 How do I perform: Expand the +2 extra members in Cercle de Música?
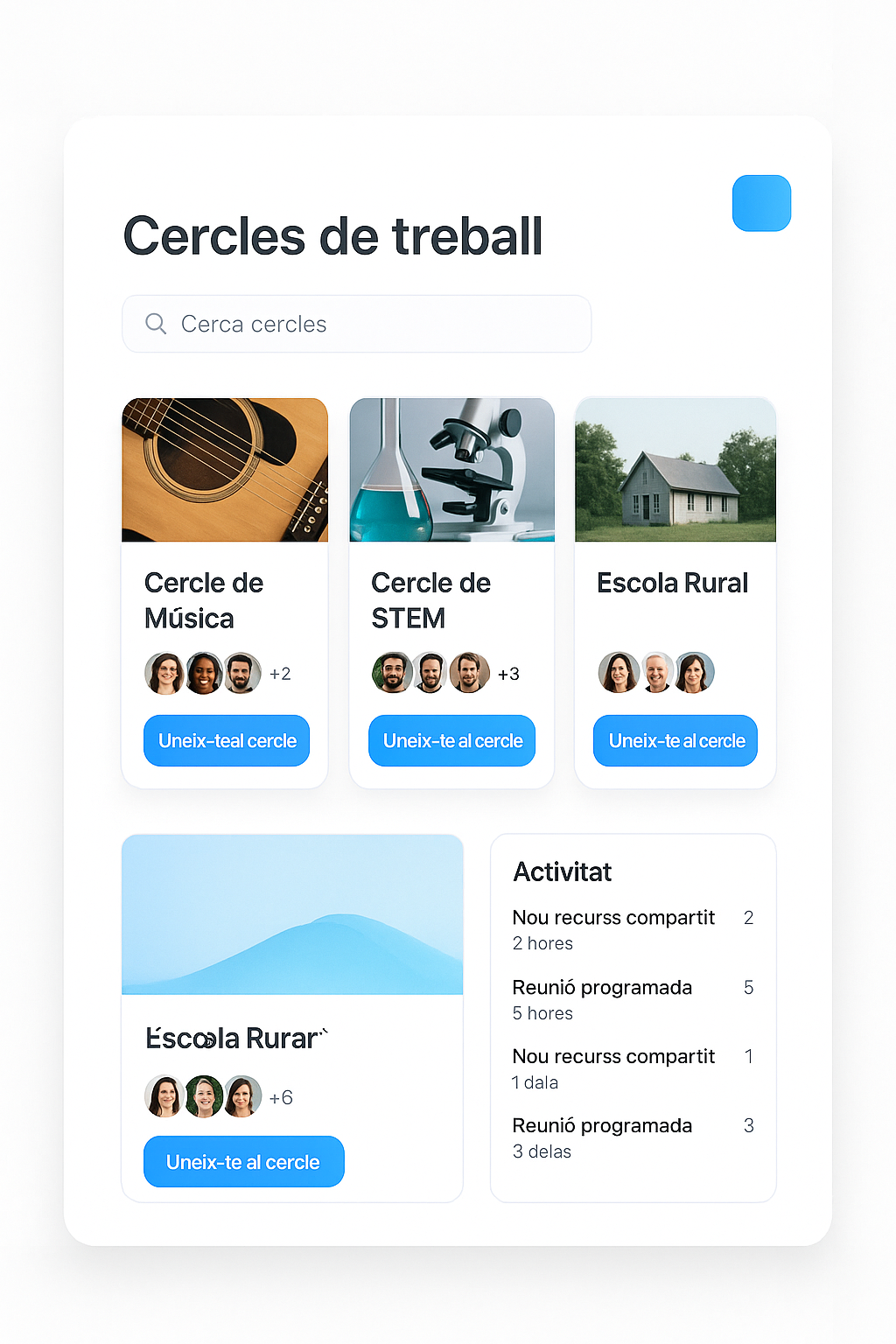280,673
